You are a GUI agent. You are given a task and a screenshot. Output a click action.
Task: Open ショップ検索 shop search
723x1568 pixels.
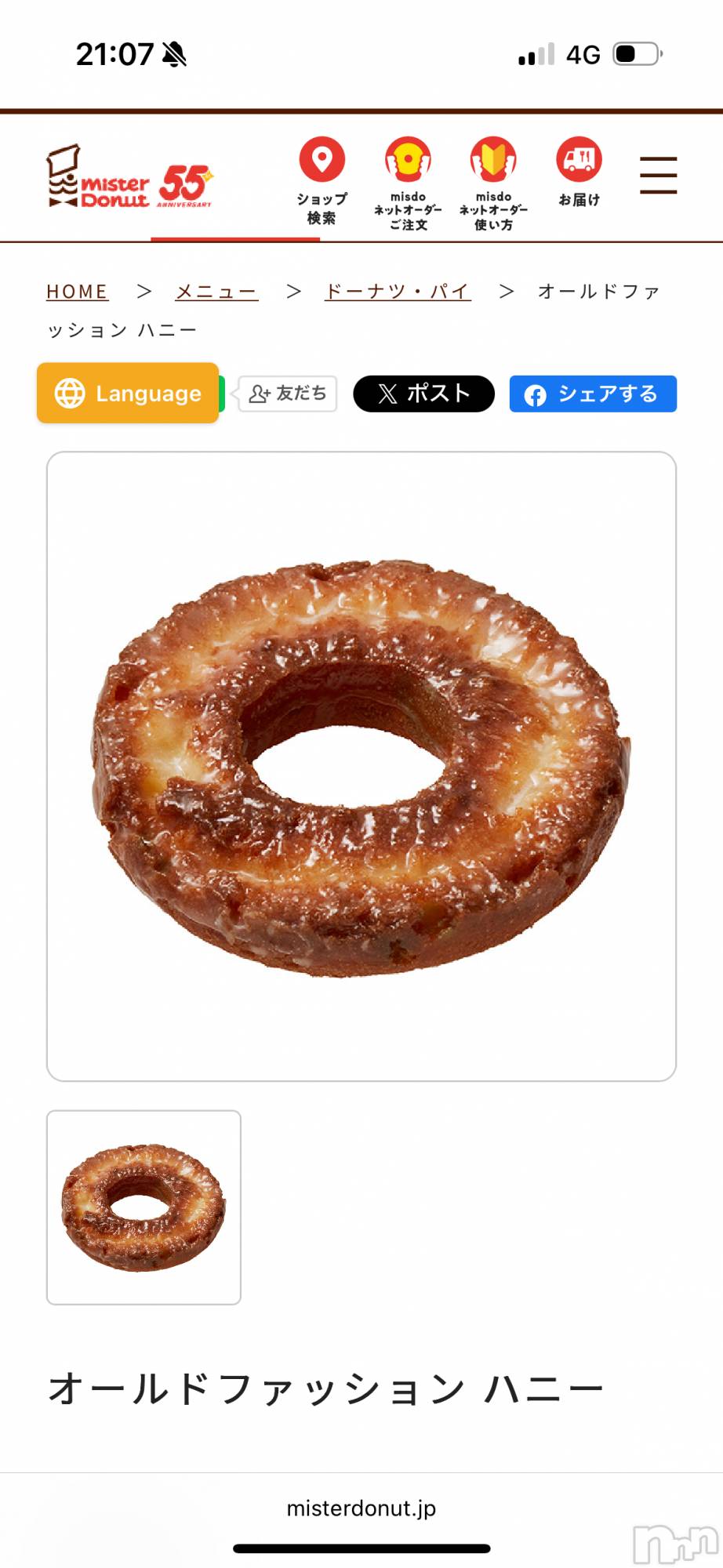point(322,181)
